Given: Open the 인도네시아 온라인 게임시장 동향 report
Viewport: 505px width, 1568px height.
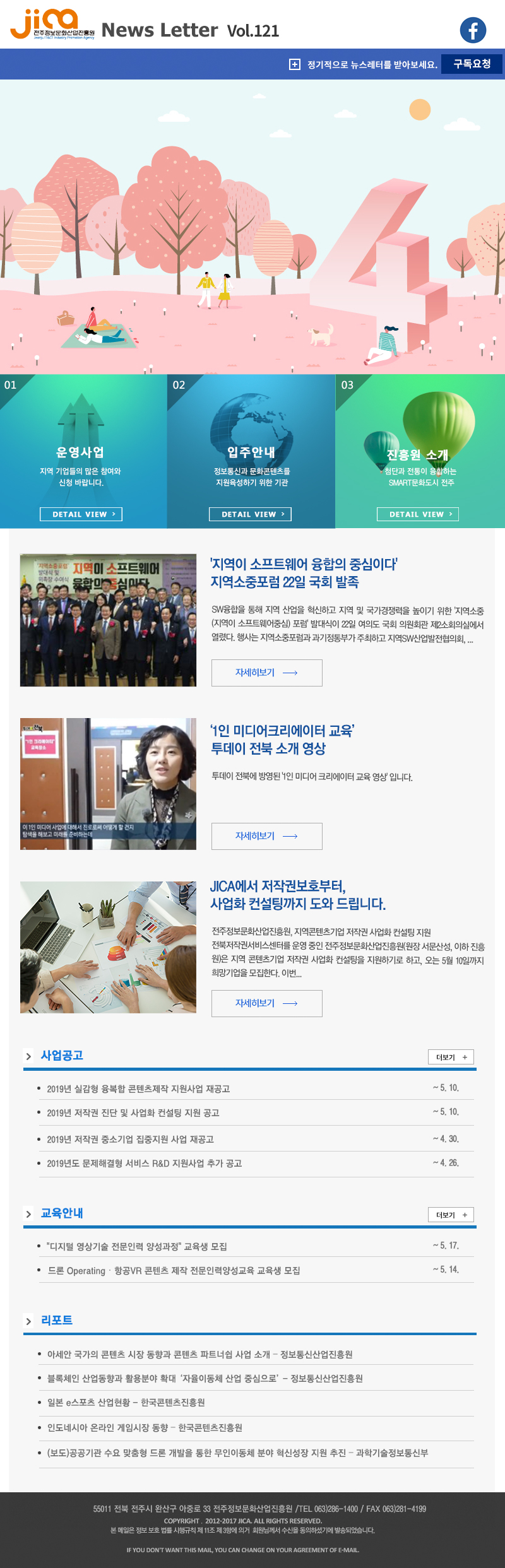Looking at the screenshot, I should tap(145, 1428).
